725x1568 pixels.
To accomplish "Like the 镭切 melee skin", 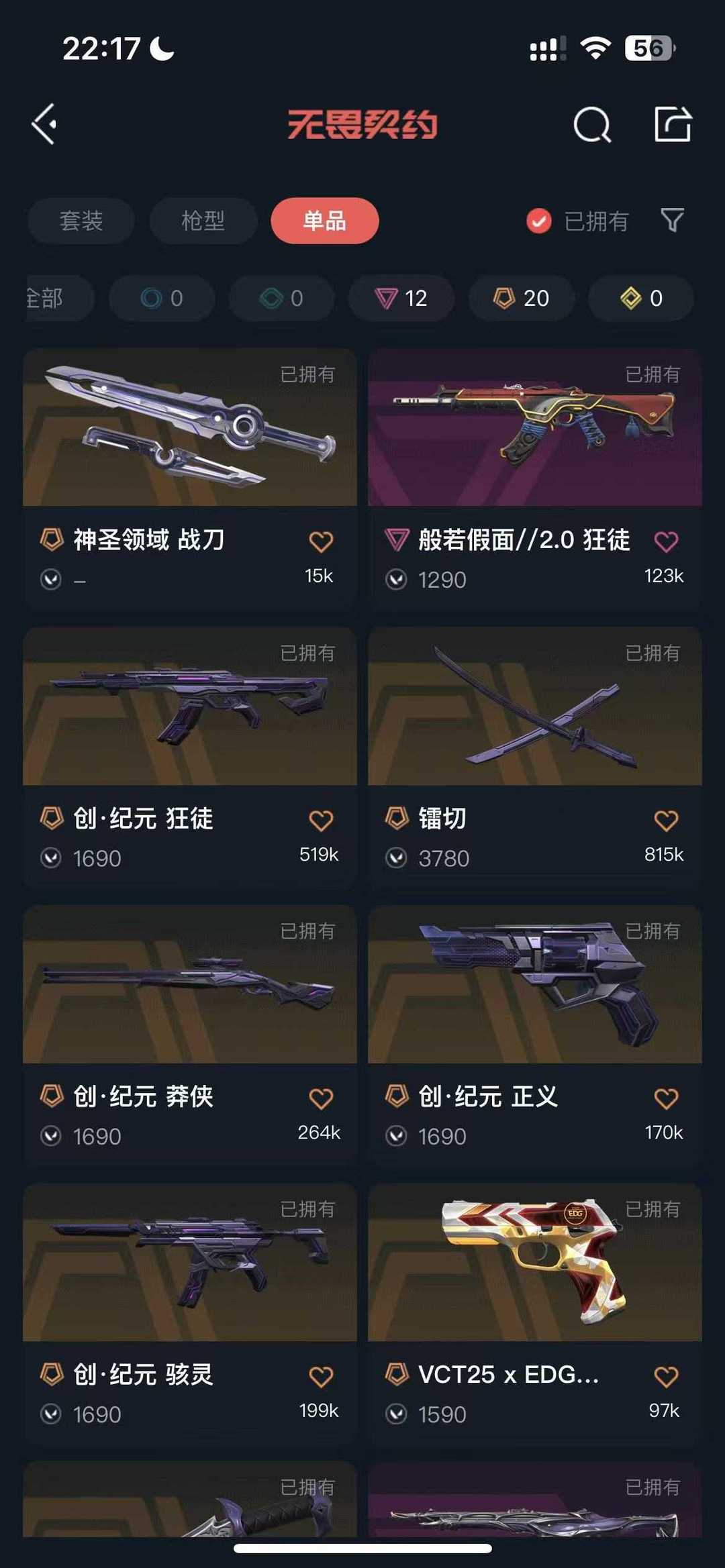I will (666, 820).
